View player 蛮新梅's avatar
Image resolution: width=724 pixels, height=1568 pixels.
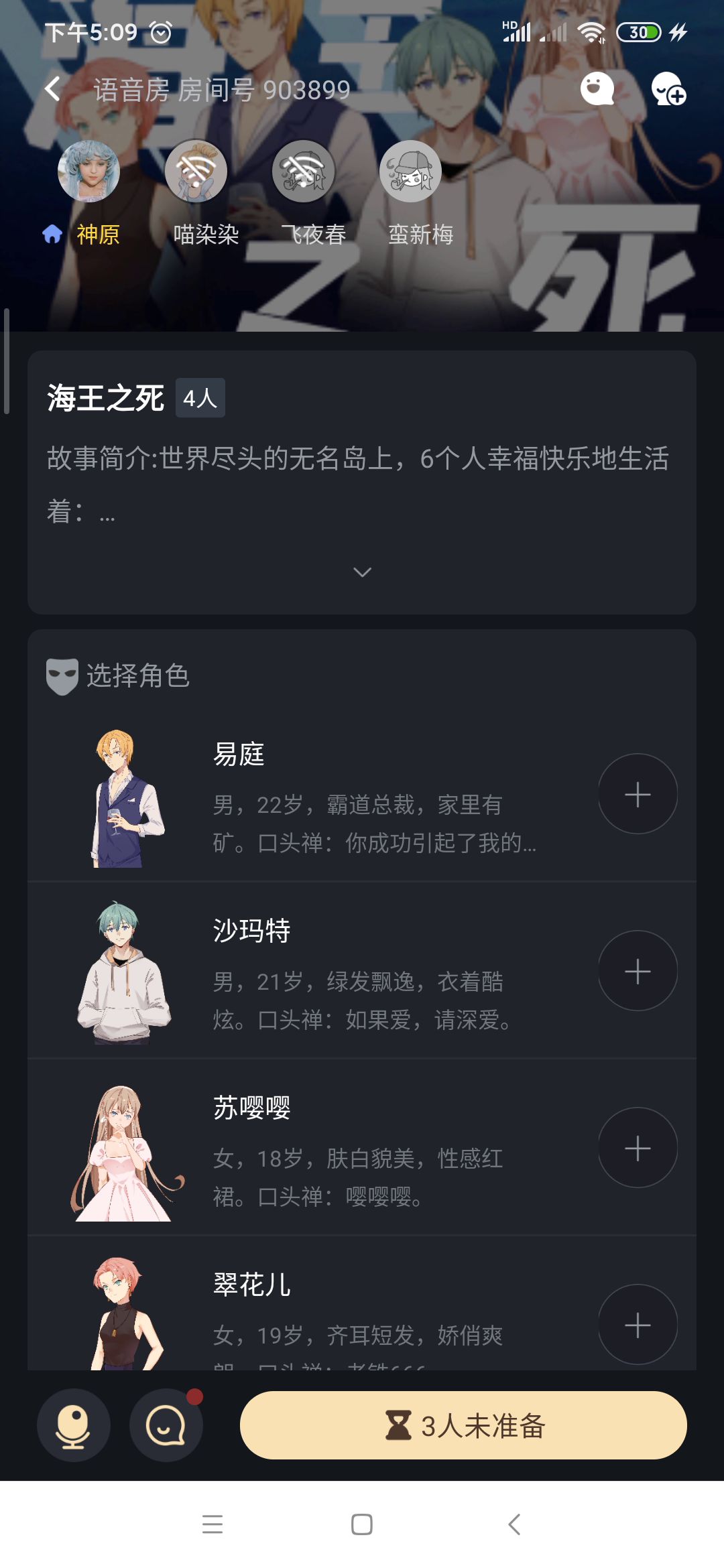pos(410,172)
